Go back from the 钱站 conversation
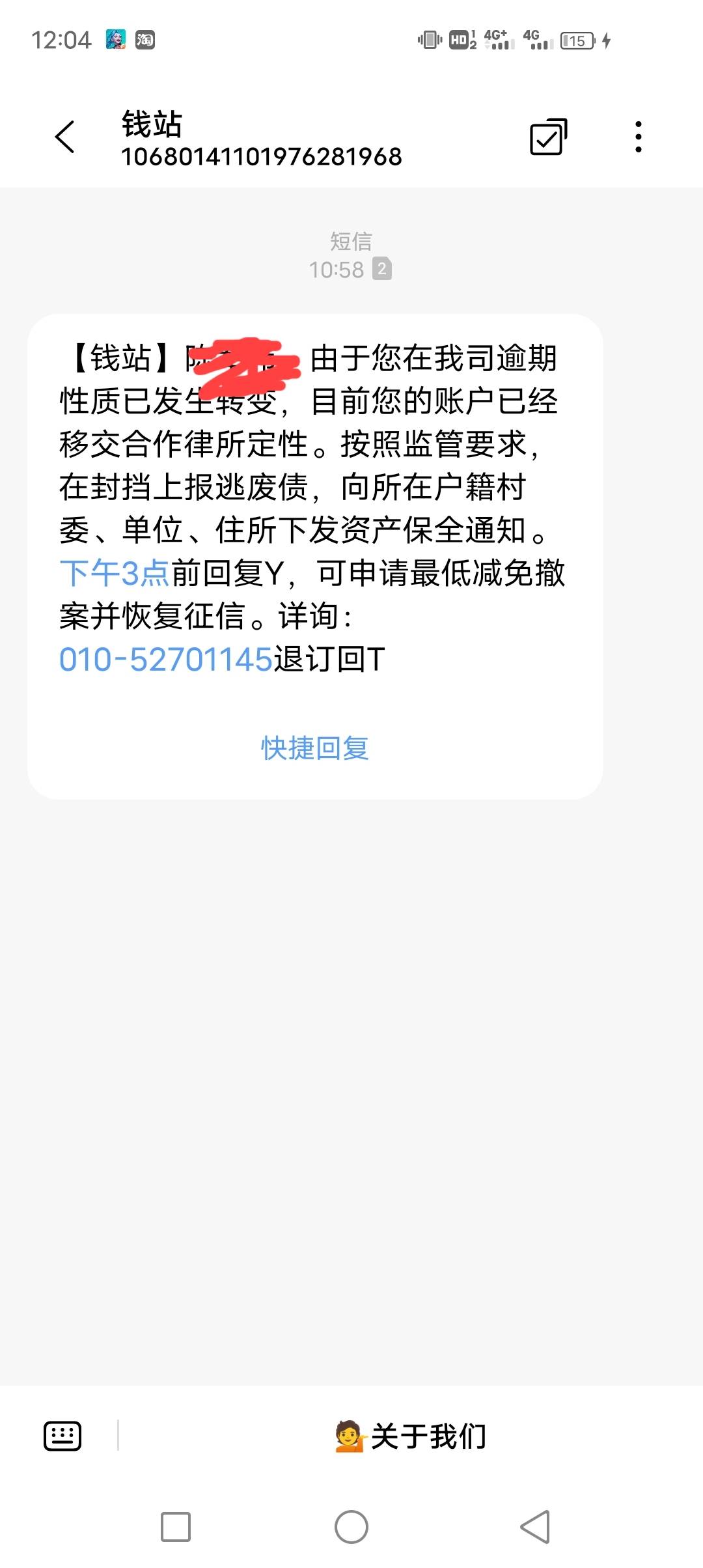The image size is (703, 1568). [65, 137]
